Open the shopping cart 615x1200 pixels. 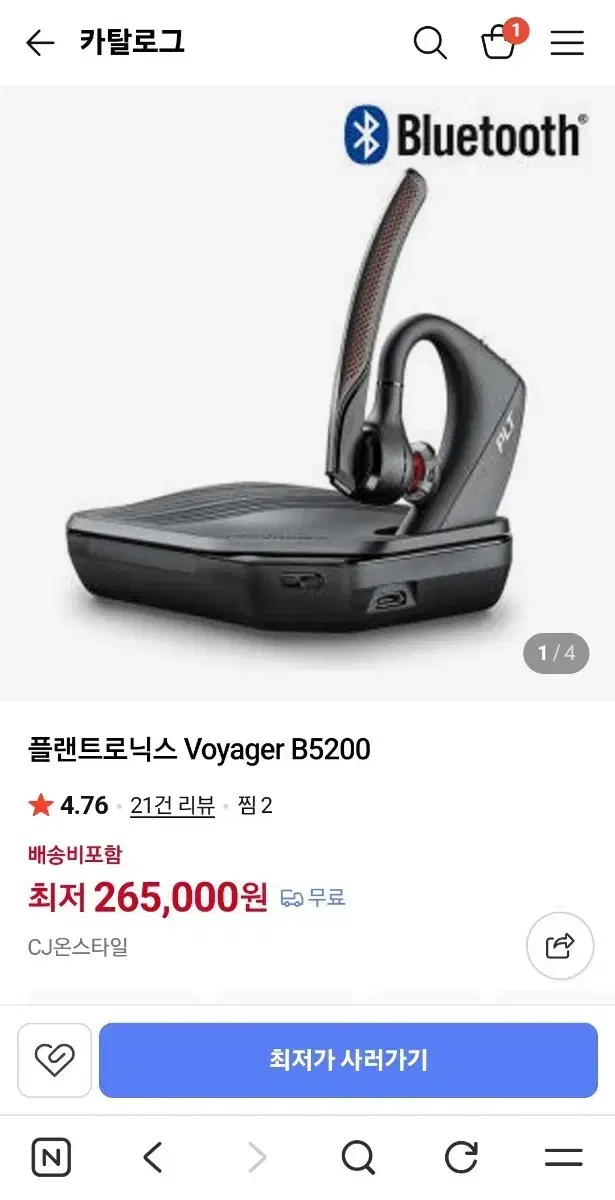(499, 42)
